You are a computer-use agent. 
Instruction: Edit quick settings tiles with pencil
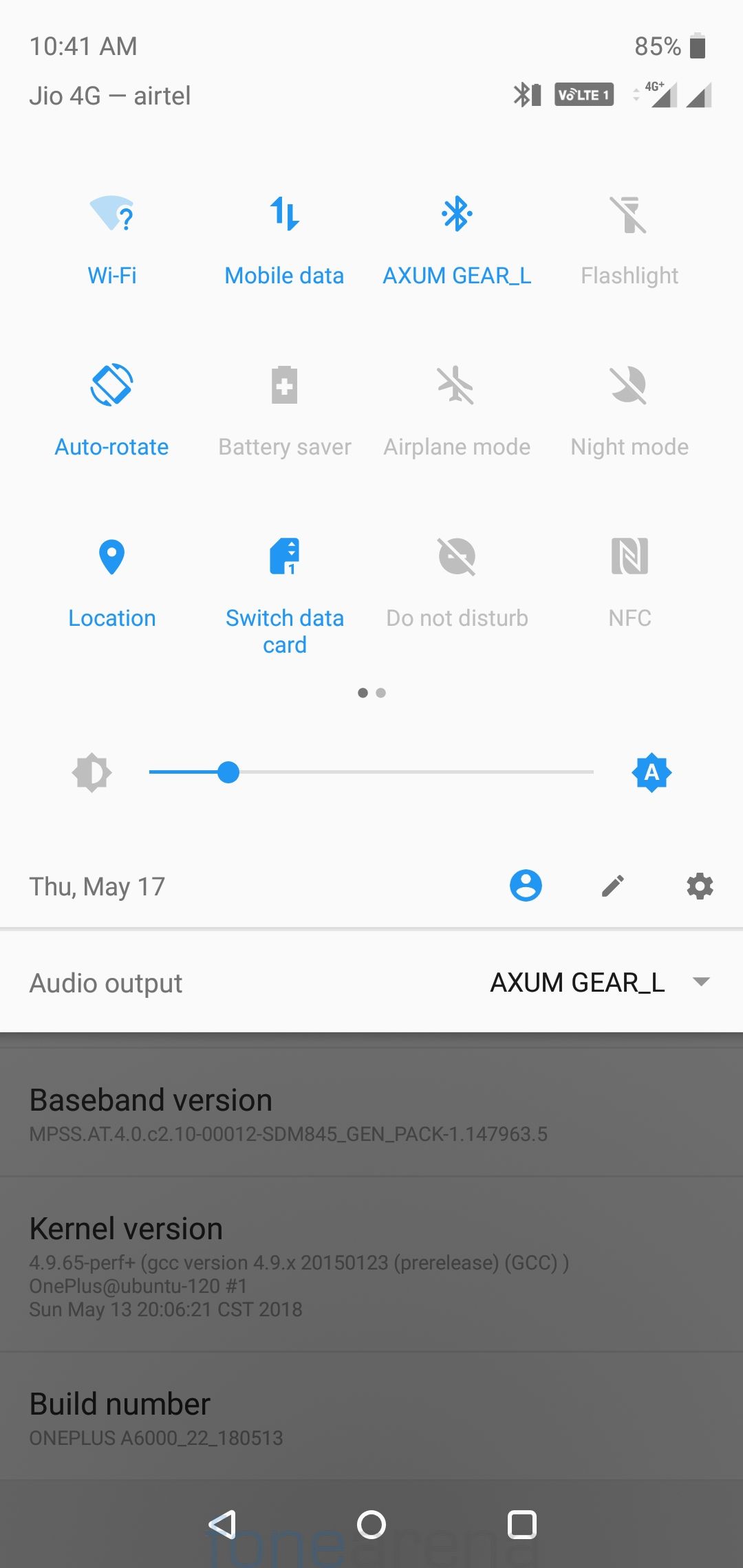point(613,886)
